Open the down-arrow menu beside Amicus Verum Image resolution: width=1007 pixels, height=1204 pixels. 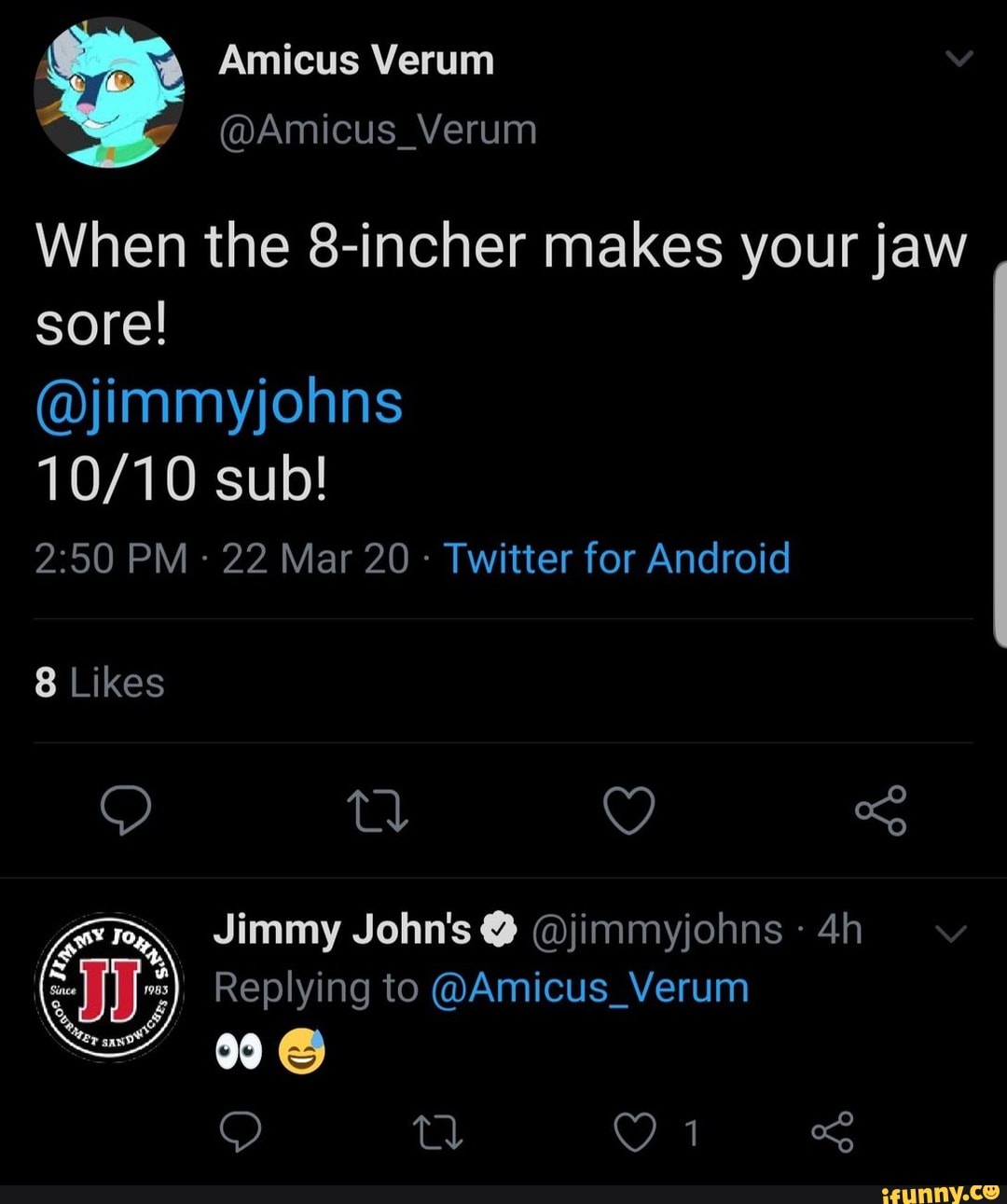(959, 58)
